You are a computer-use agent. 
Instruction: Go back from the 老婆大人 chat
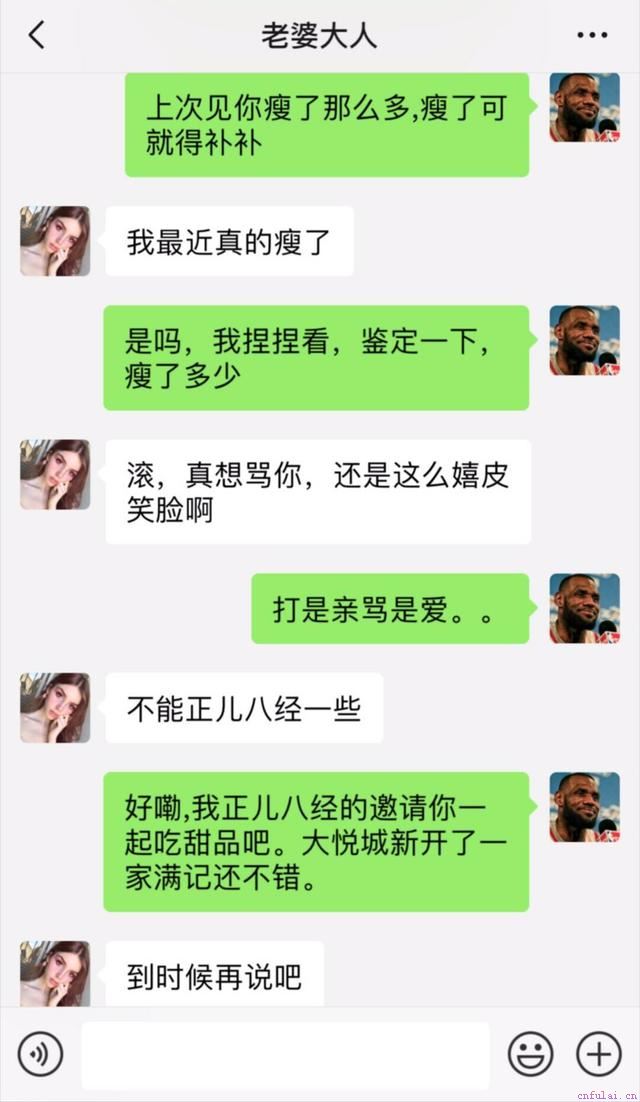point(36,36)
